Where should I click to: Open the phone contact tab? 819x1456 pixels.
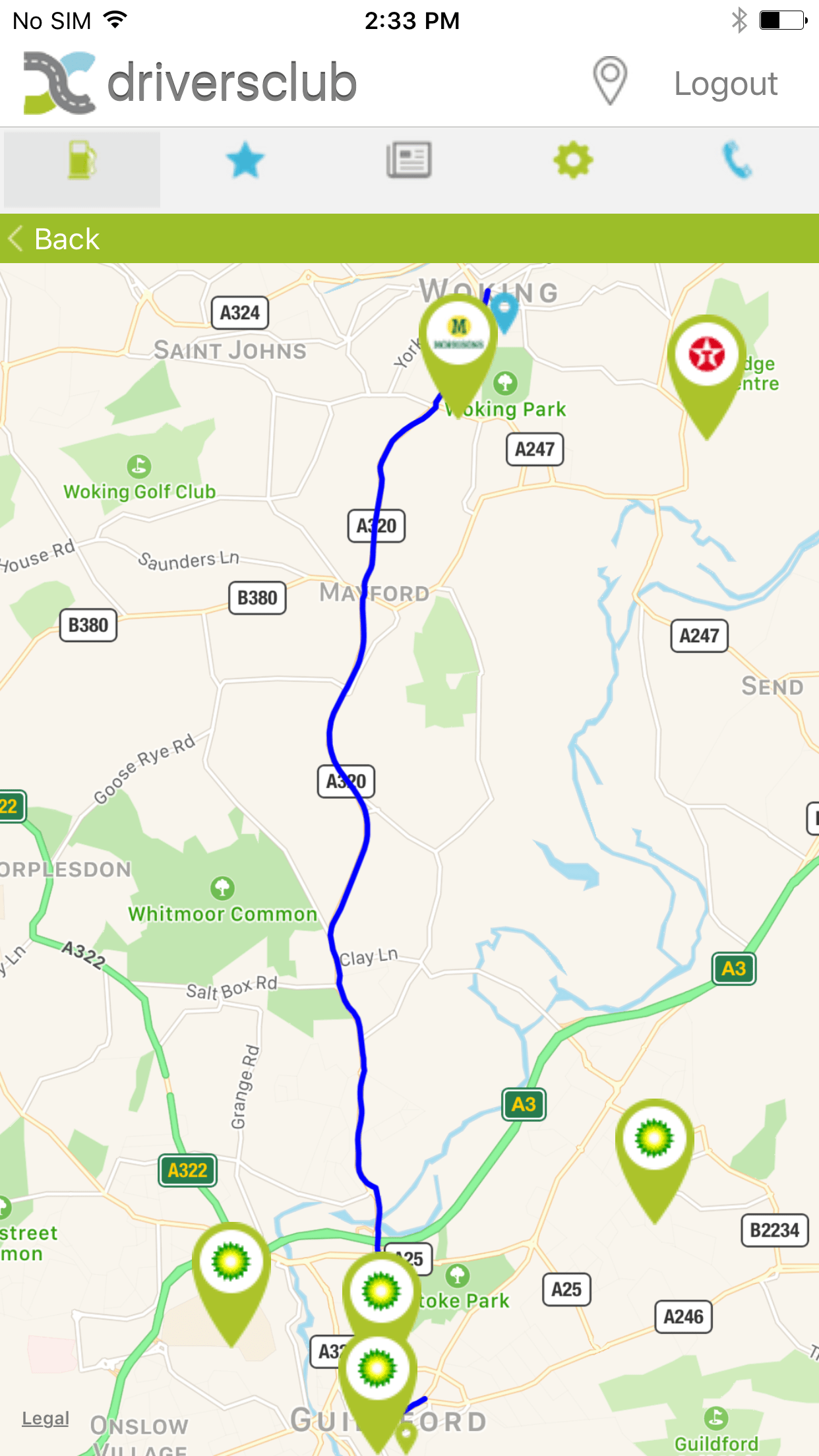coord(737,161)
